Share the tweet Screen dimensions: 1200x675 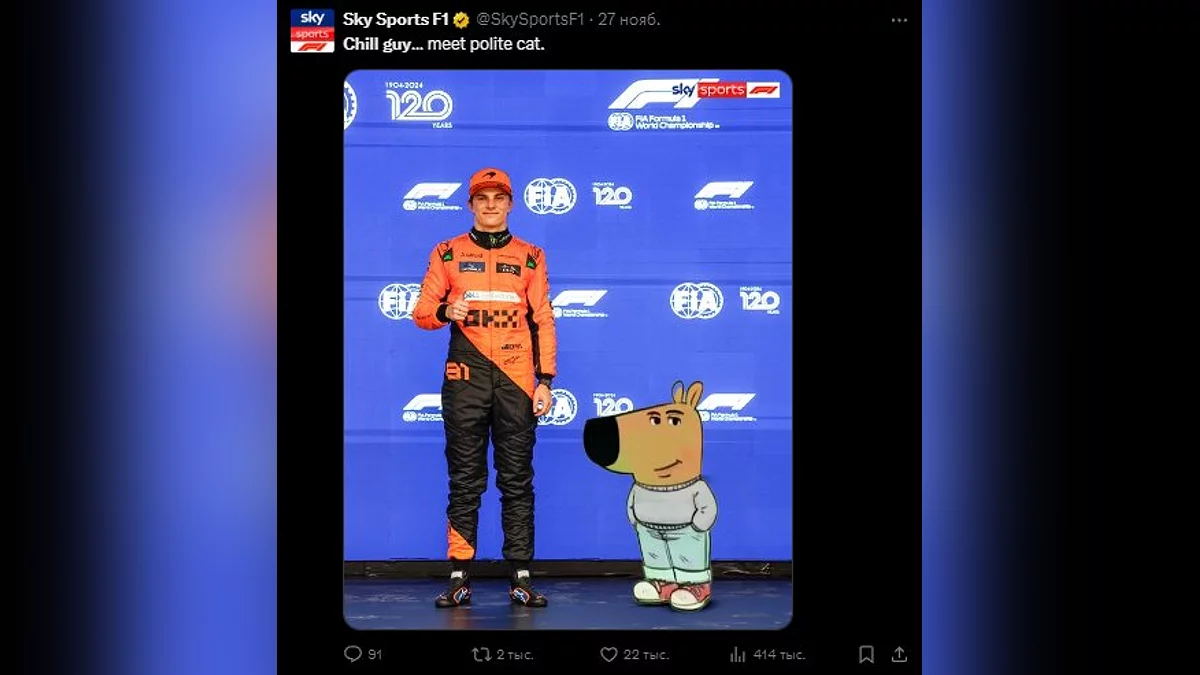899,654
